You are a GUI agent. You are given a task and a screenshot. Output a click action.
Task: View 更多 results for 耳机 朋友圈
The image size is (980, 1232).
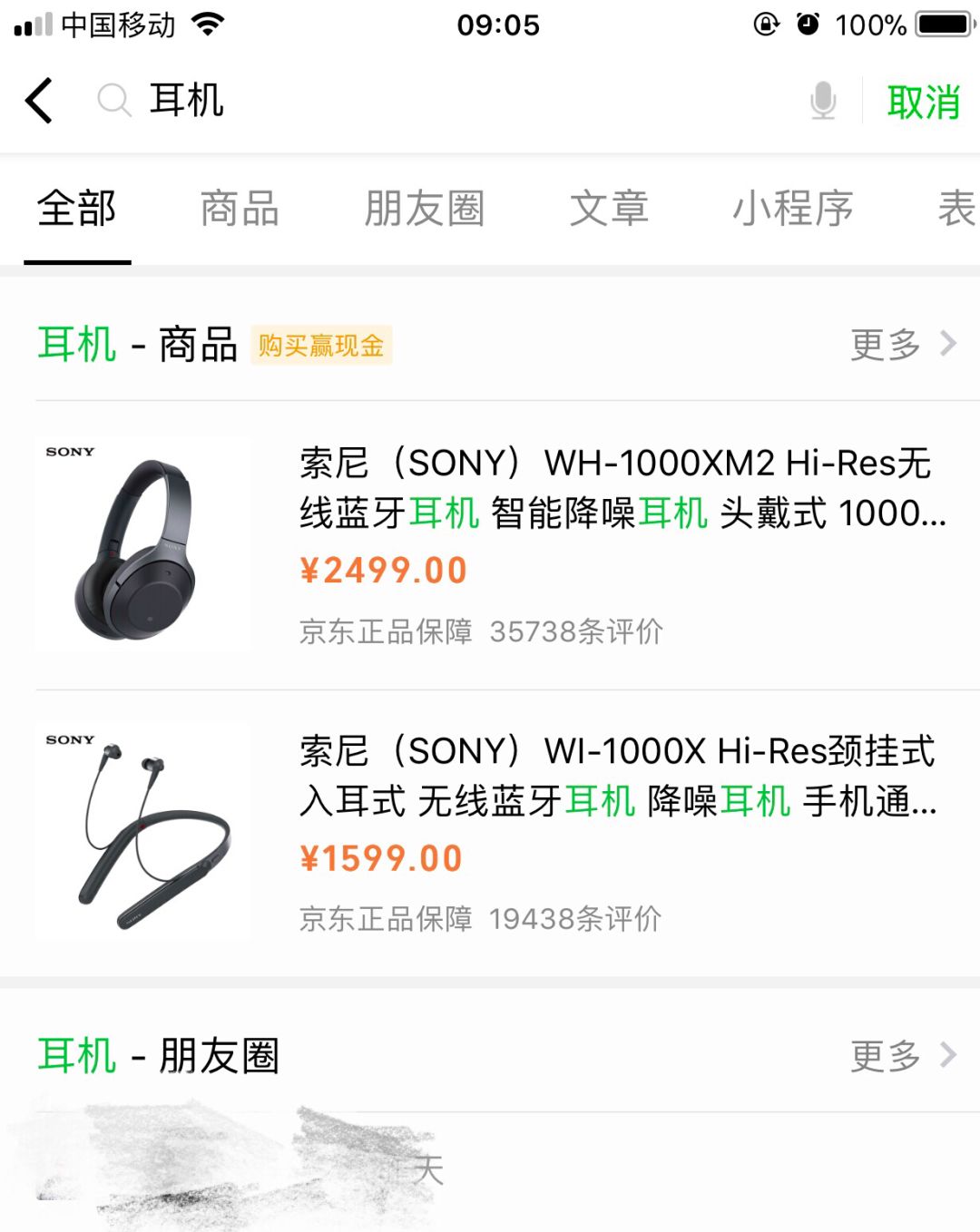903,1055
